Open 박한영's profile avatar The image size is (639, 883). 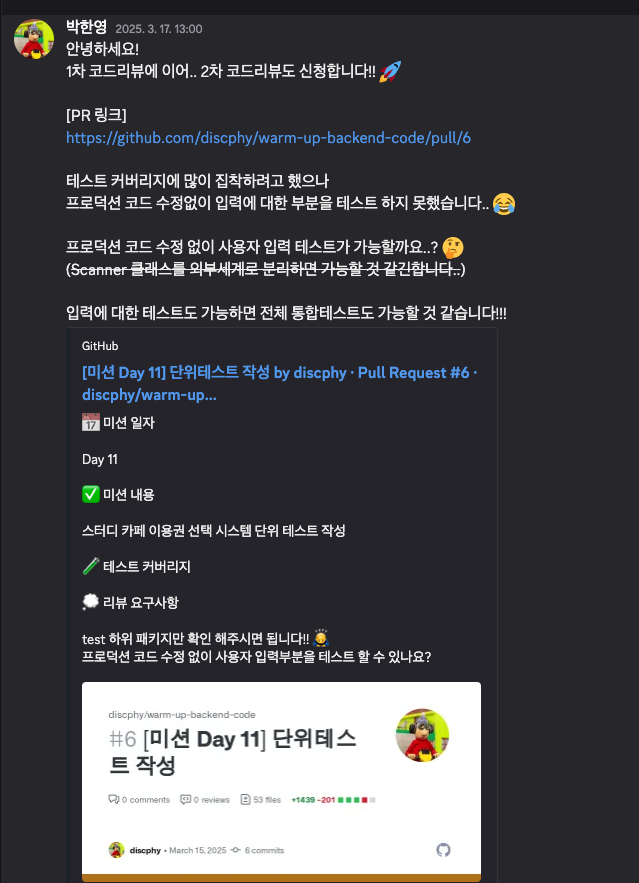coord(33,38)
